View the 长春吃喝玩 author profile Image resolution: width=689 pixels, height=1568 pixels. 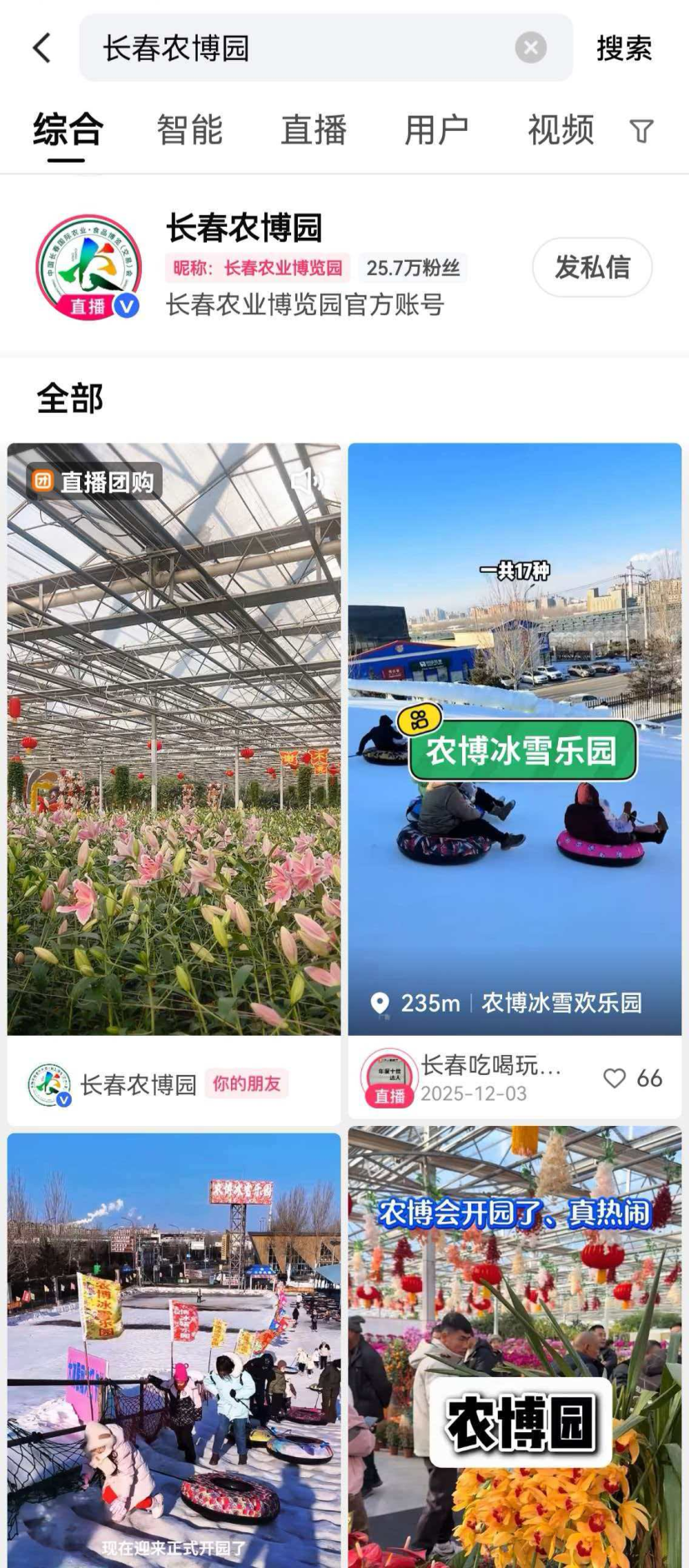pos(389,1078)
